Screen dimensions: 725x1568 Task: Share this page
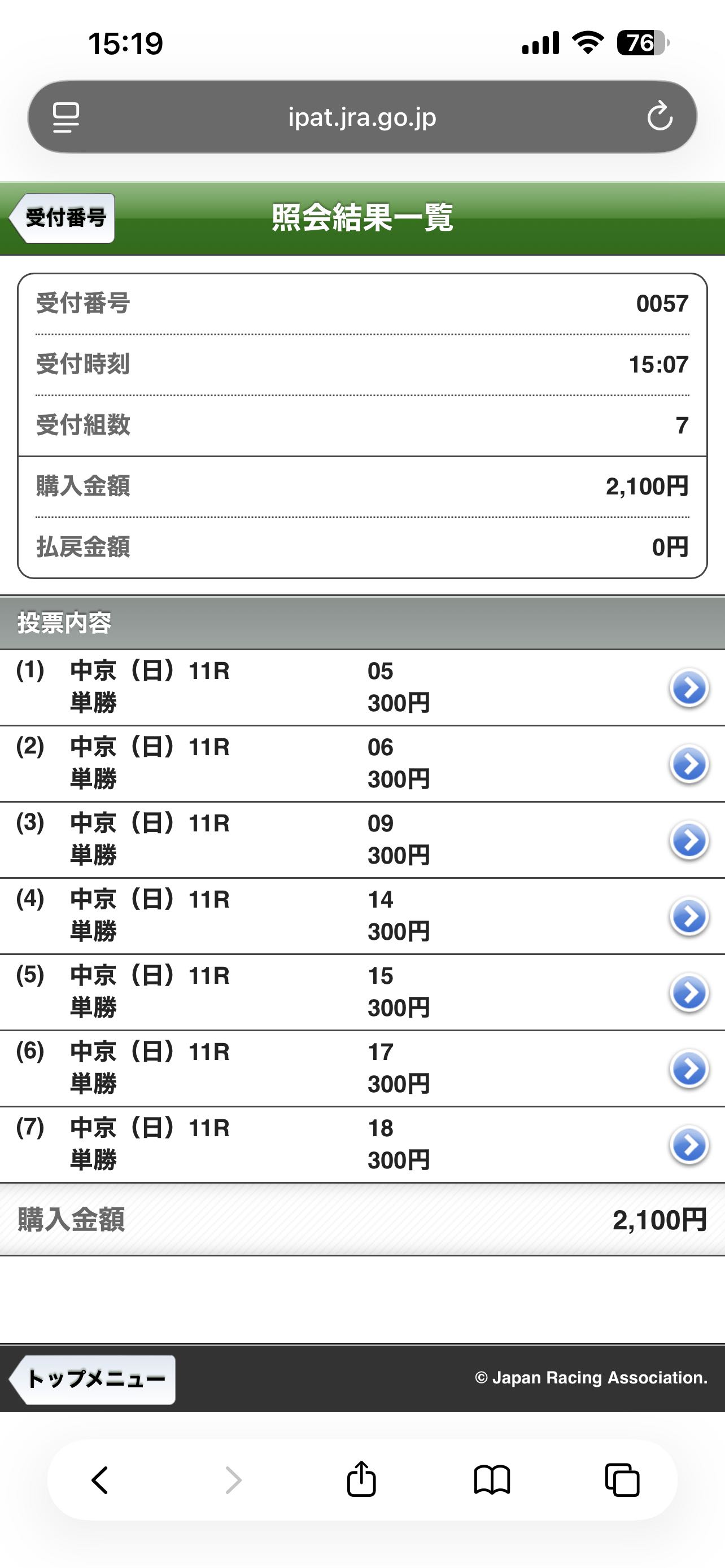[x=361, y=1478]
